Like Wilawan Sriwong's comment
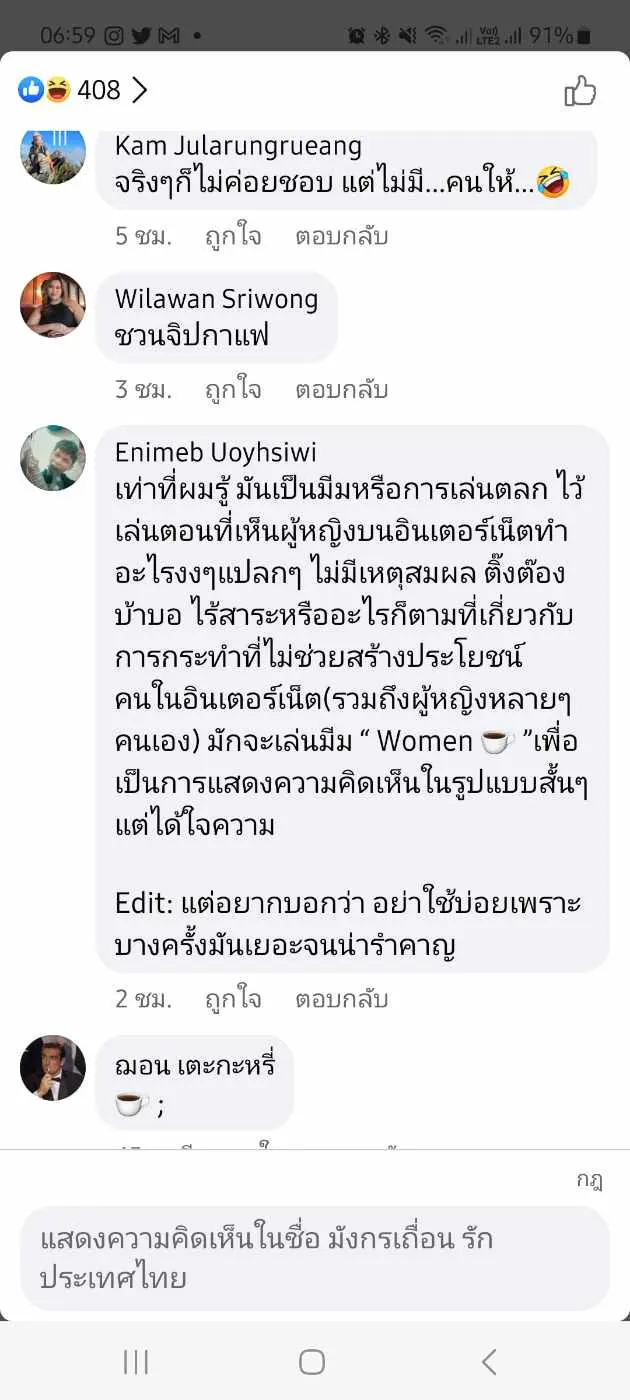630x1400 pixels. [x=233, y=389]
